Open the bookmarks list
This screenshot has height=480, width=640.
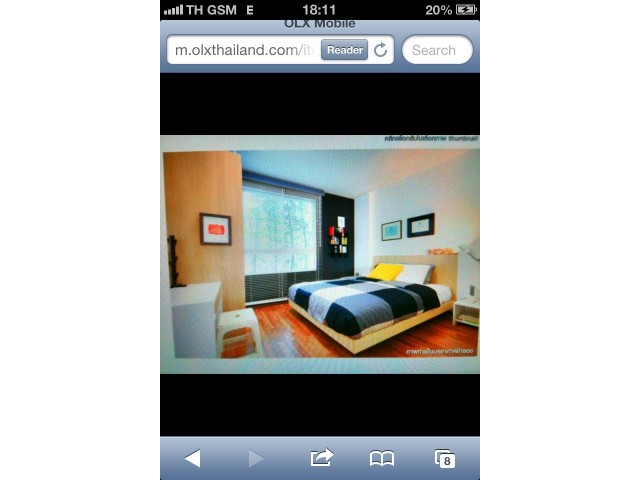[x=382, y=458]
